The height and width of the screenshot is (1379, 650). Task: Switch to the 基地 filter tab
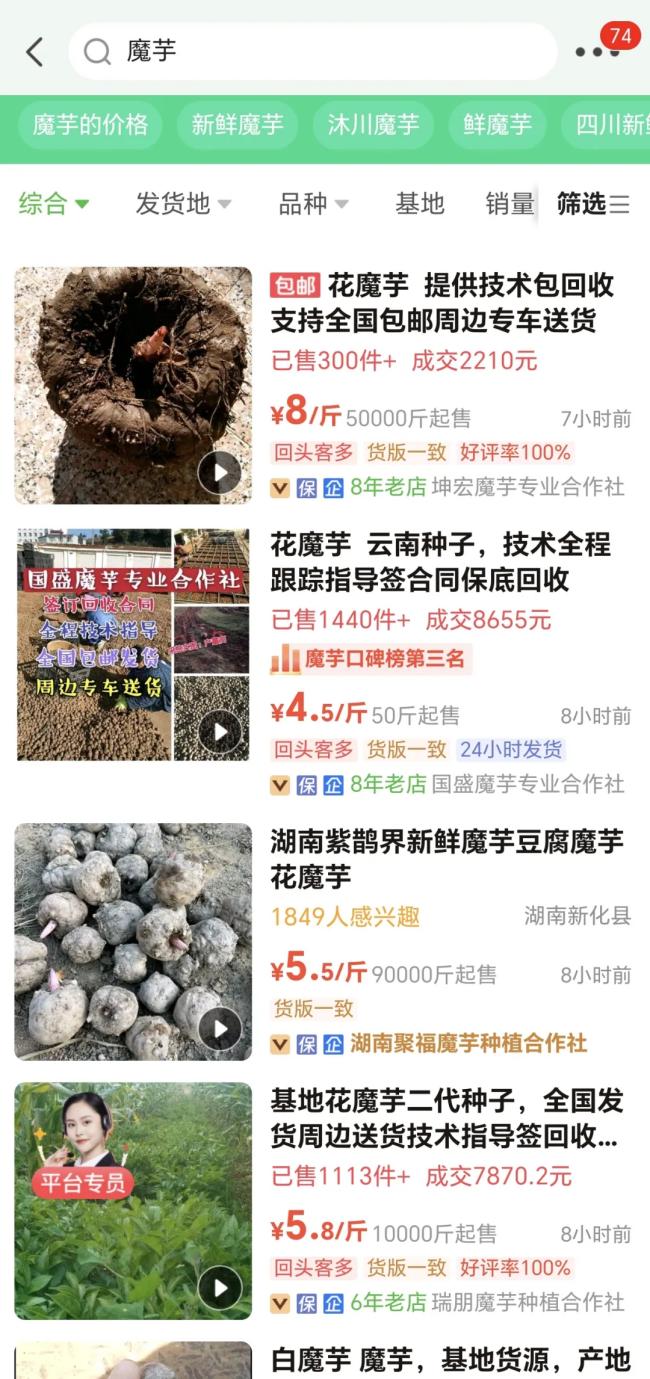419,204
